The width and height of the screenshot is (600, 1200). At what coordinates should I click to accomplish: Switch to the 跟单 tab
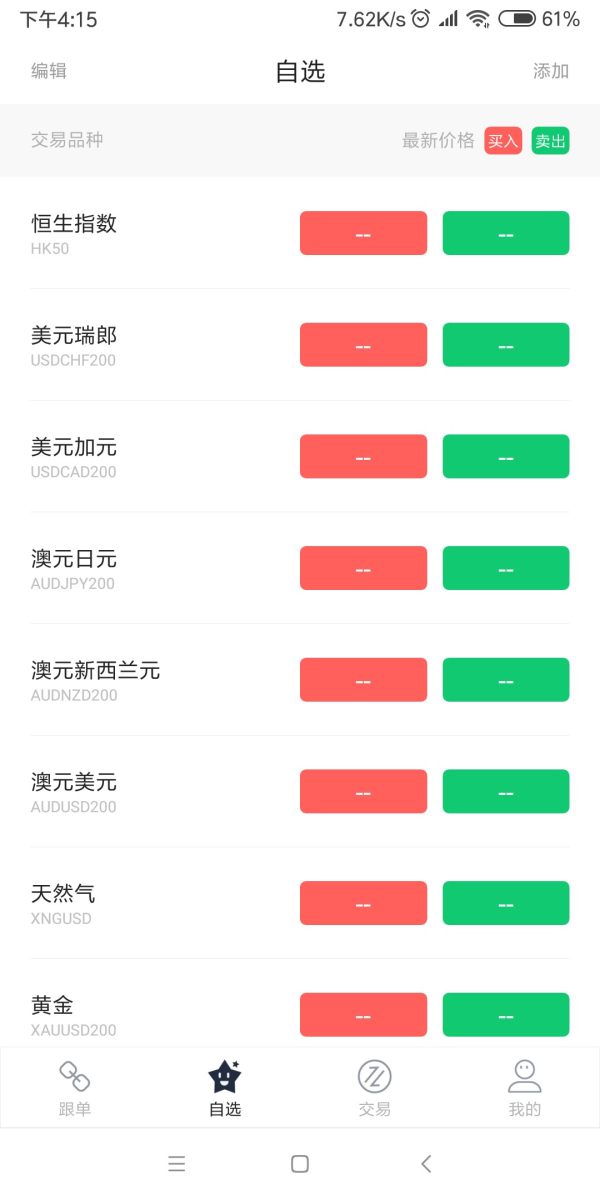coord(75,1089)
